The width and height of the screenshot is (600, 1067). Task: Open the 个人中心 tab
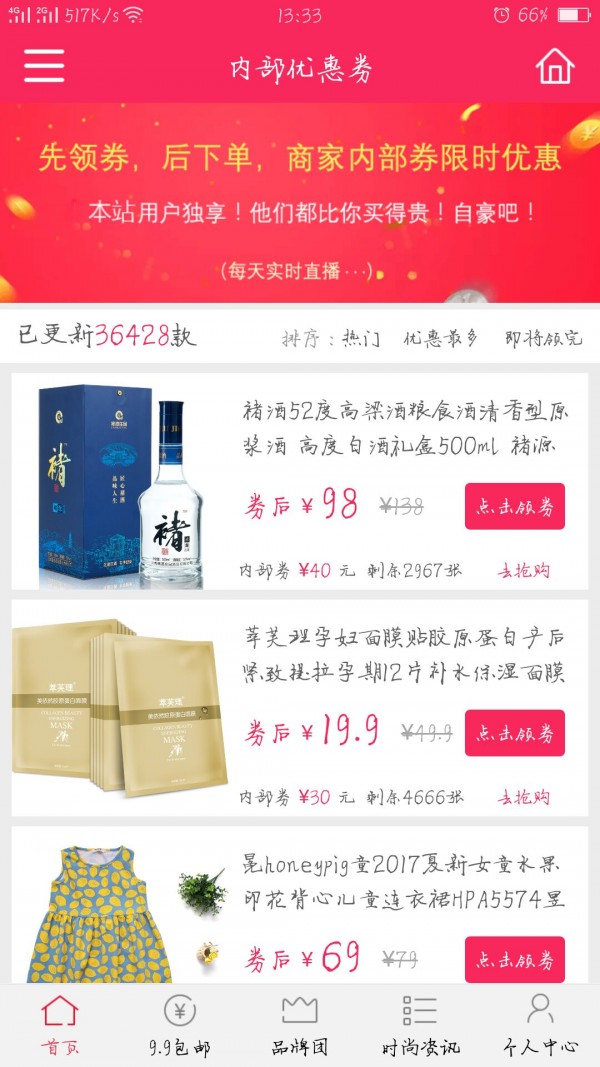point(540,1025)
